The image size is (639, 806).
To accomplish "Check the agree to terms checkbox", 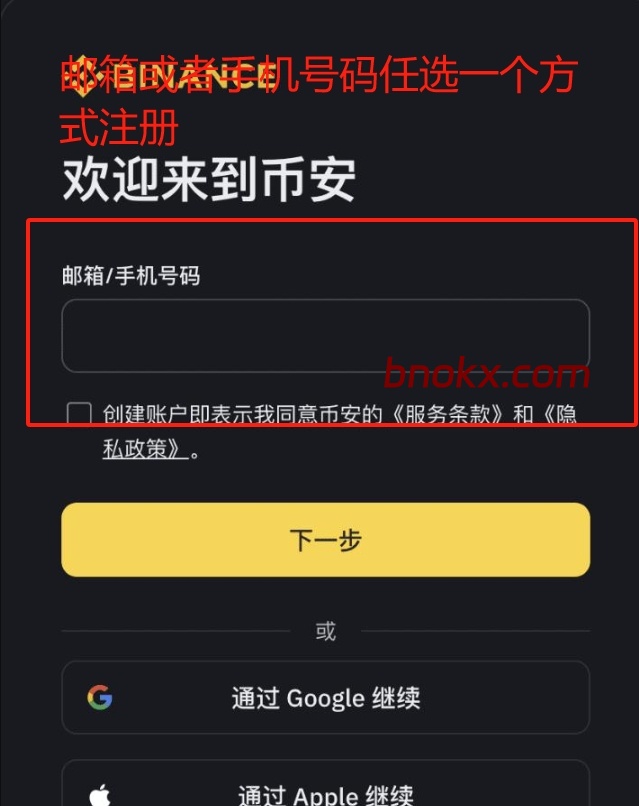I will click(x=79, y=414).
